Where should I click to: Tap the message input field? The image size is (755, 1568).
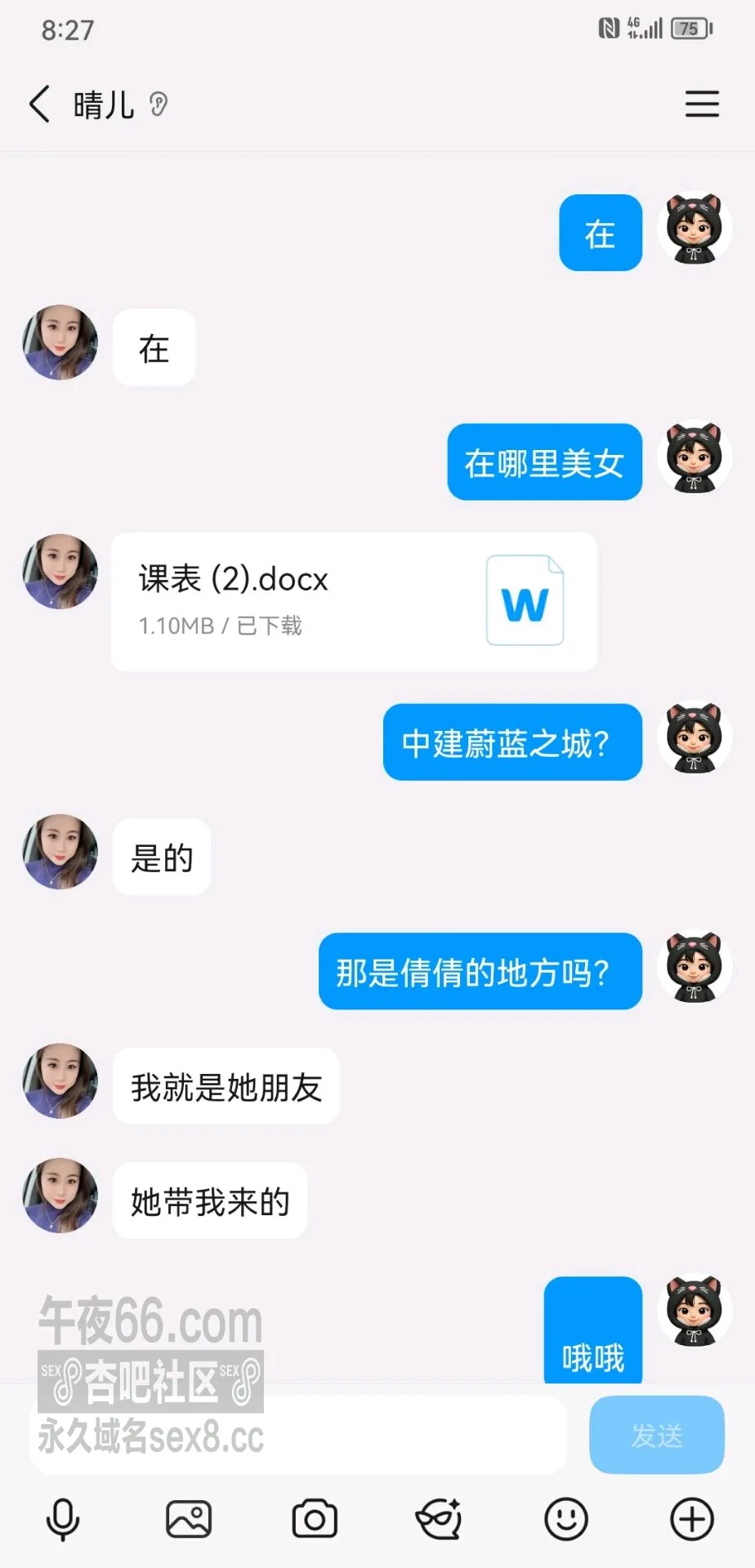click(x=298, y=1435)
